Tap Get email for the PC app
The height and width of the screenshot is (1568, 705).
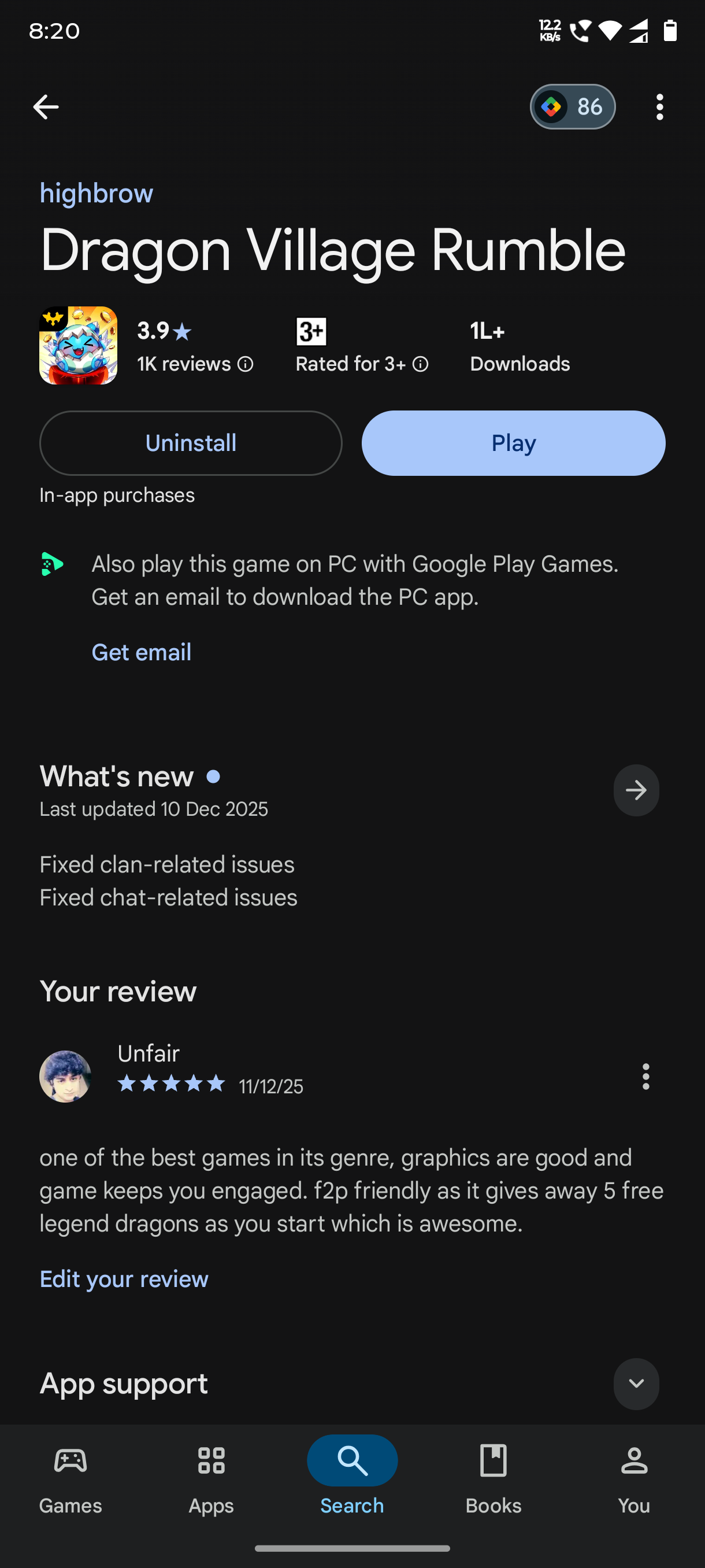(x=141, y=653)
